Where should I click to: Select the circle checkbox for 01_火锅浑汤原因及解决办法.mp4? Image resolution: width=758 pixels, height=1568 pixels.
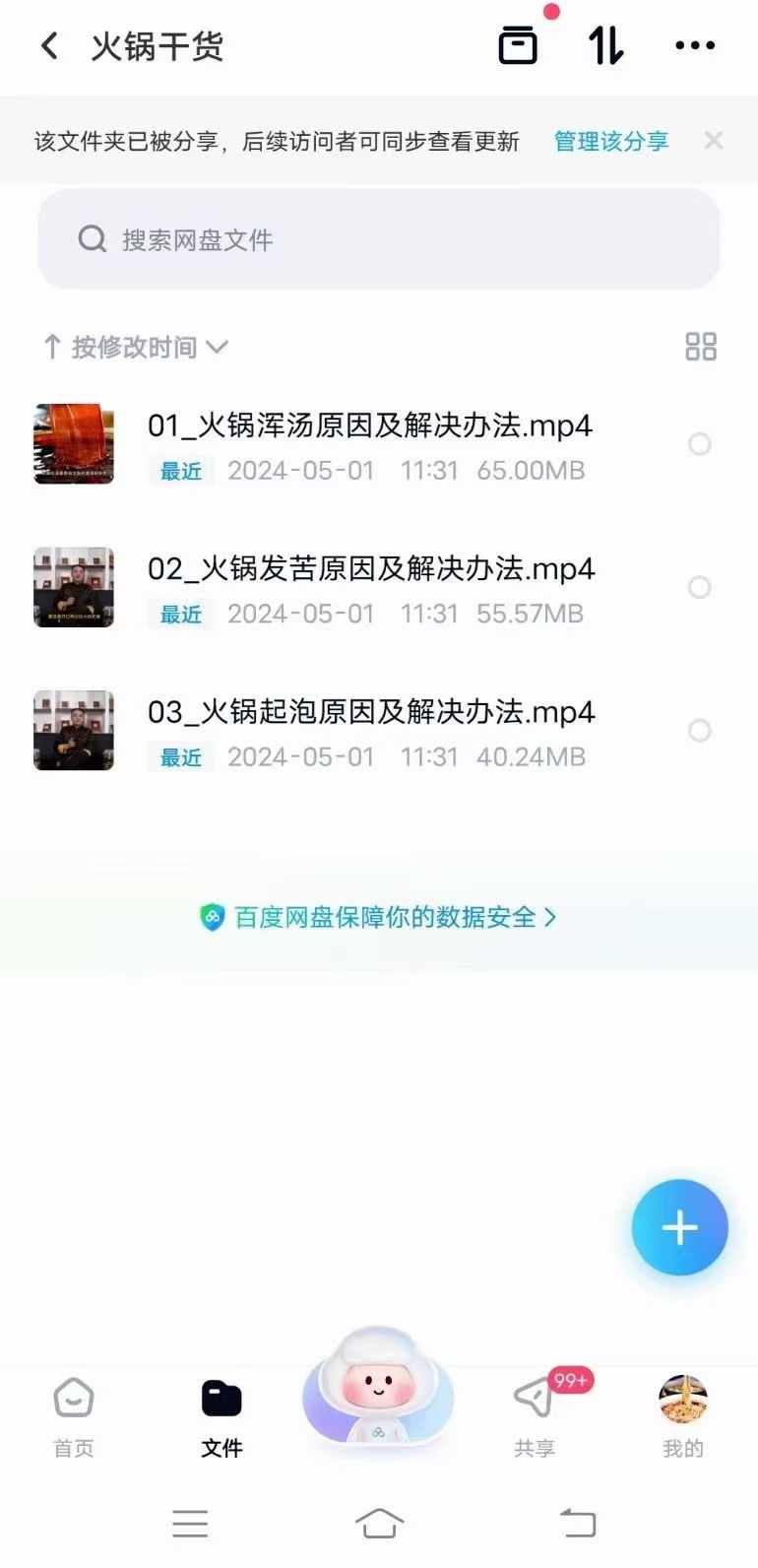700,444
